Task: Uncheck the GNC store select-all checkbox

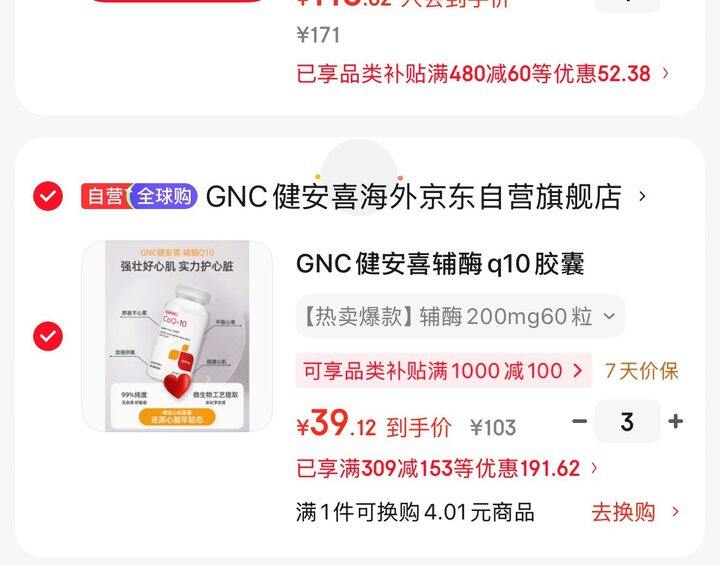Action: pos(47,196)
